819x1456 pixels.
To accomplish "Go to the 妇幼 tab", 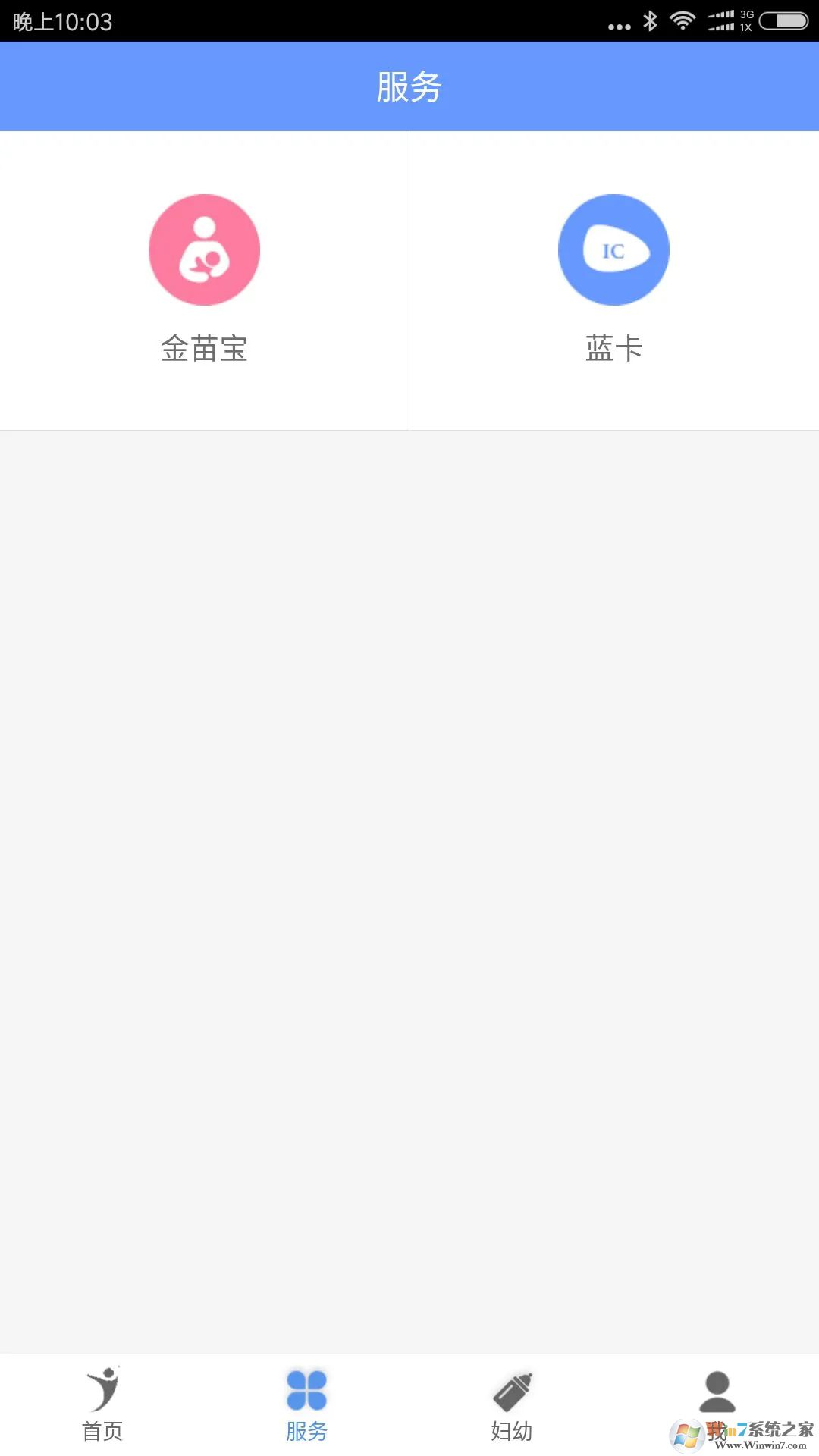I will [512, 1404].
